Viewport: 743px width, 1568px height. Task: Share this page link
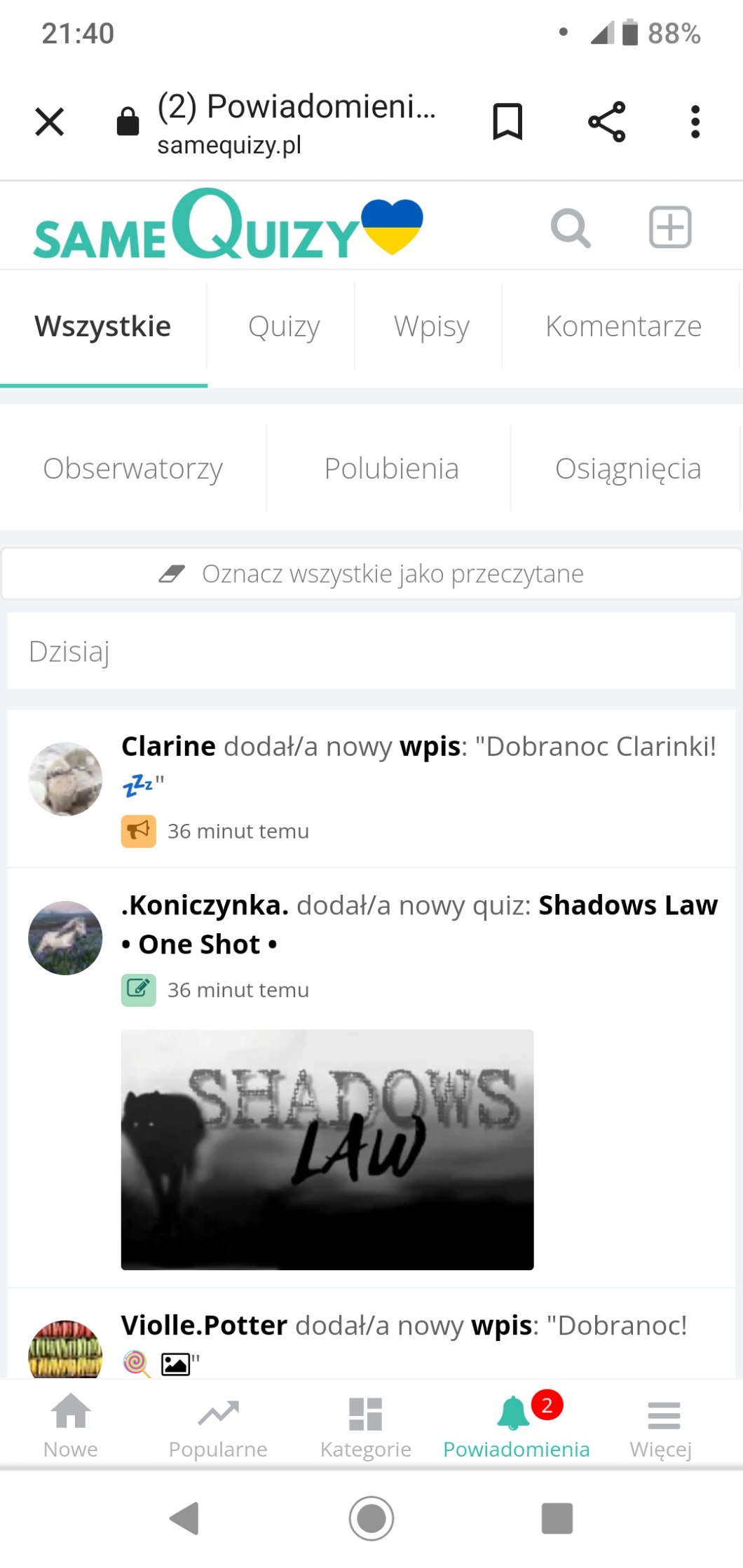point(606,122)
